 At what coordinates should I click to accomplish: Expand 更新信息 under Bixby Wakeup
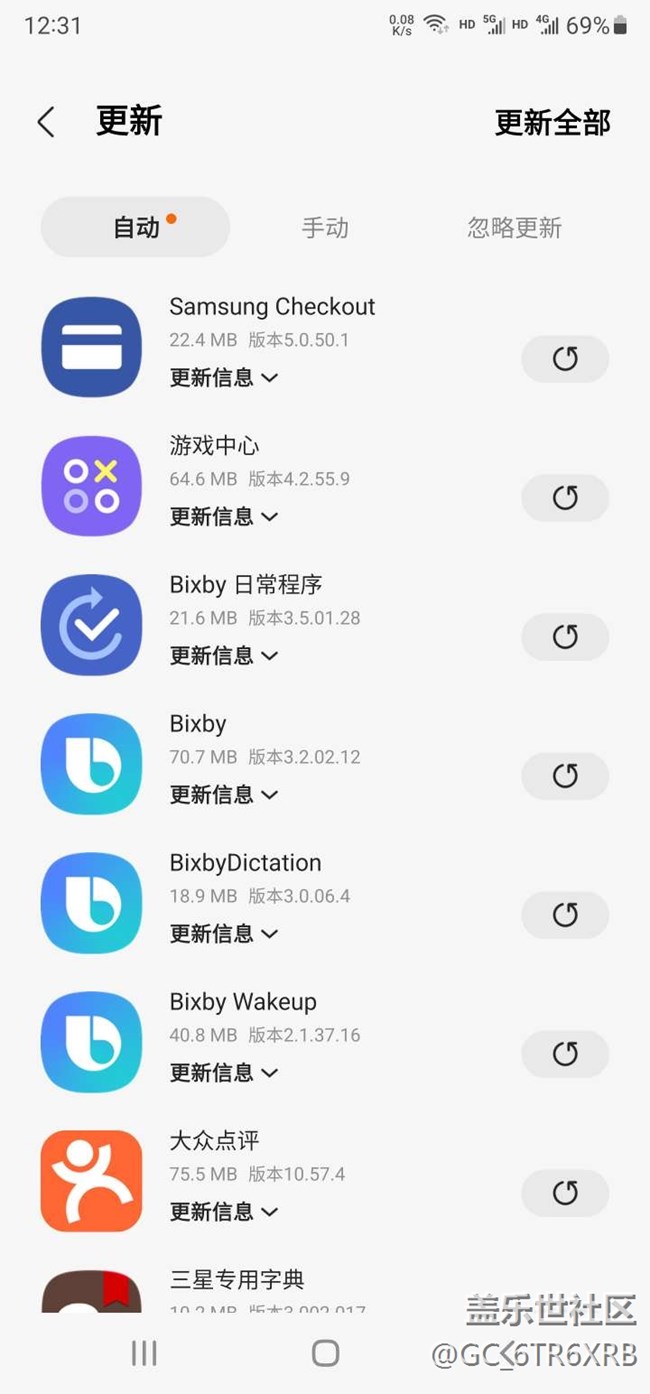224,1072
